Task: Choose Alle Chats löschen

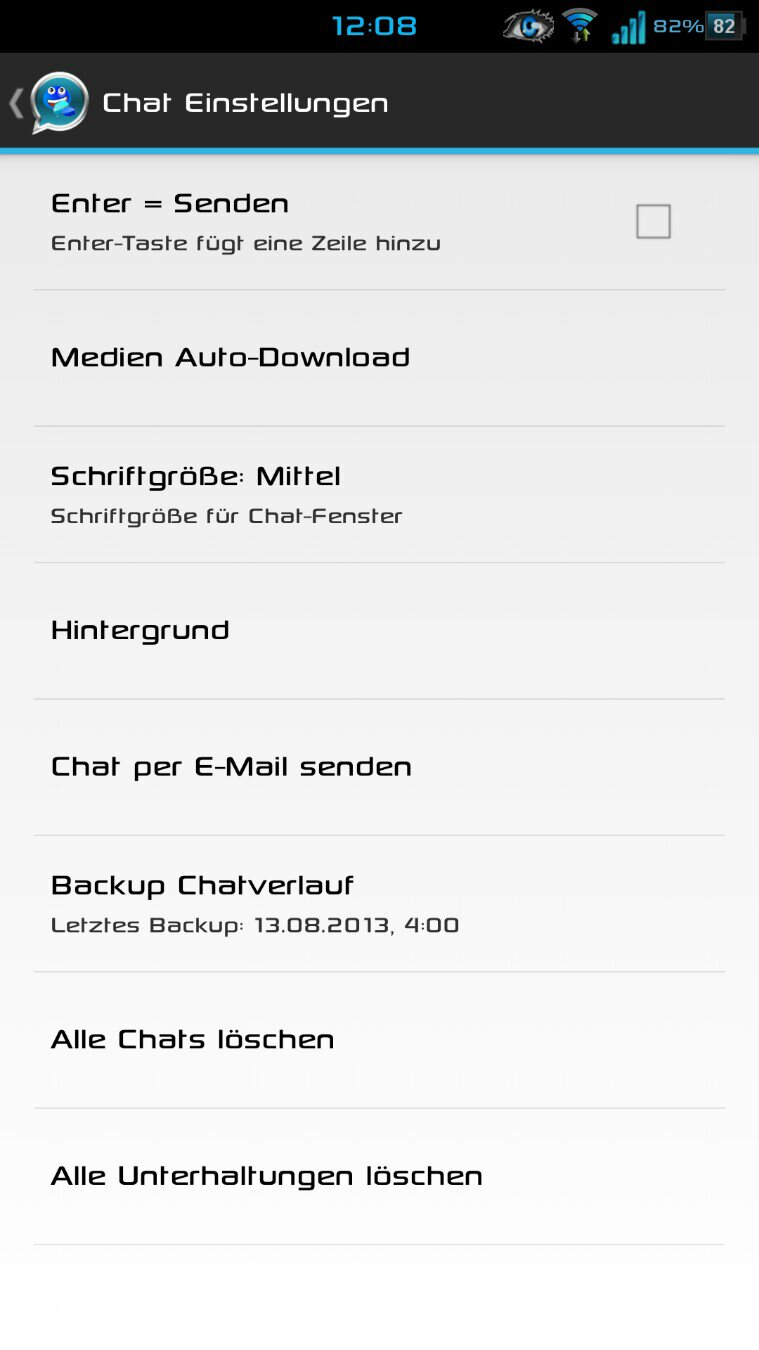Action: coord(379,1040)
